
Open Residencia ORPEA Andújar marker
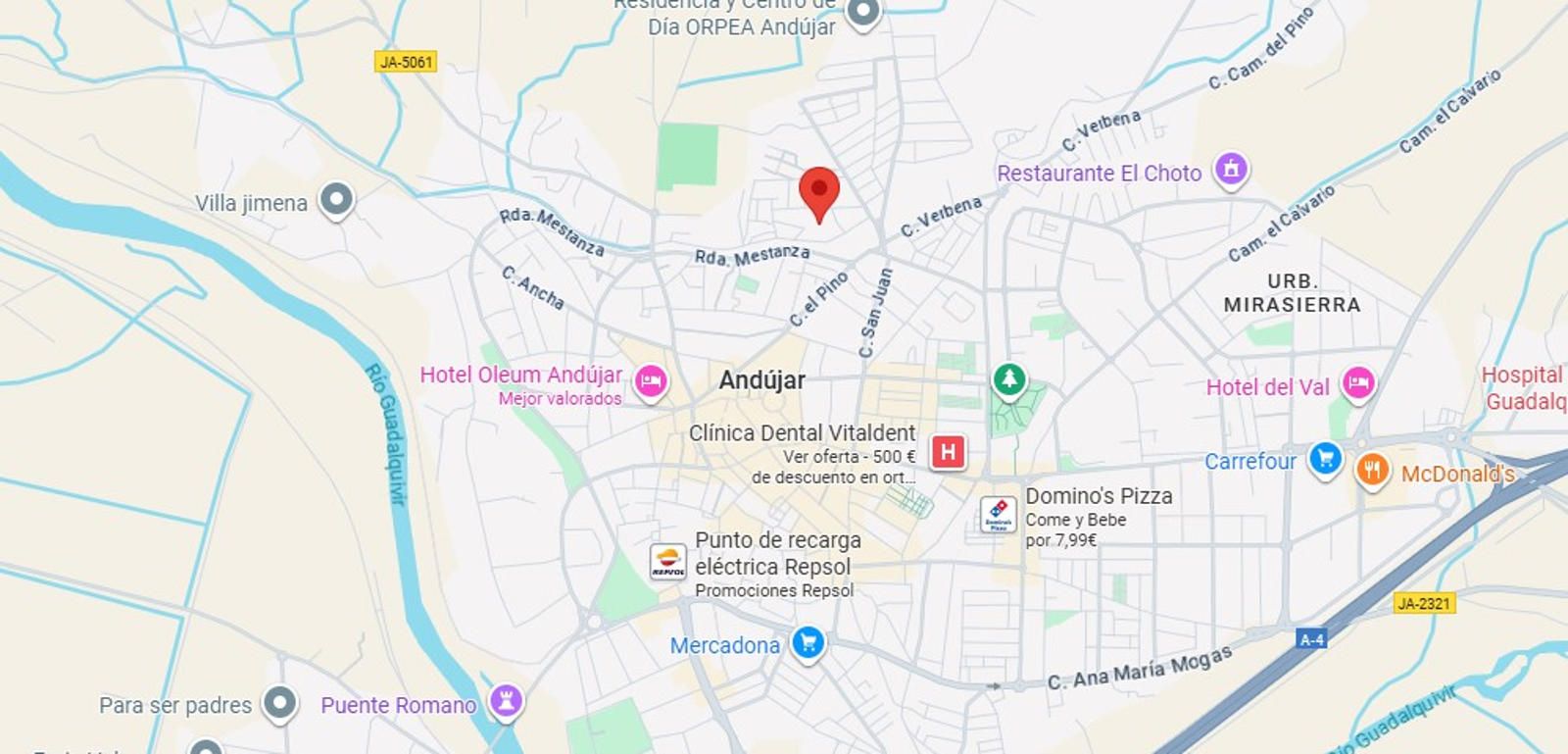tap(862, 13)
